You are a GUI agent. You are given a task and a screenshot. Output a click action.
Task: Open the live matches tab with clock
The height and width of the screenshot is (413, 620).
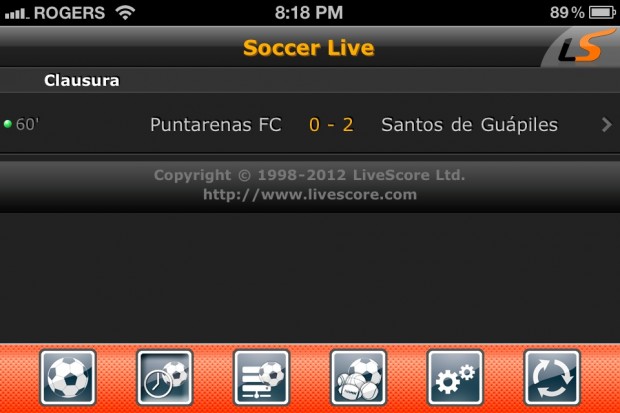[x=164, y=377]
